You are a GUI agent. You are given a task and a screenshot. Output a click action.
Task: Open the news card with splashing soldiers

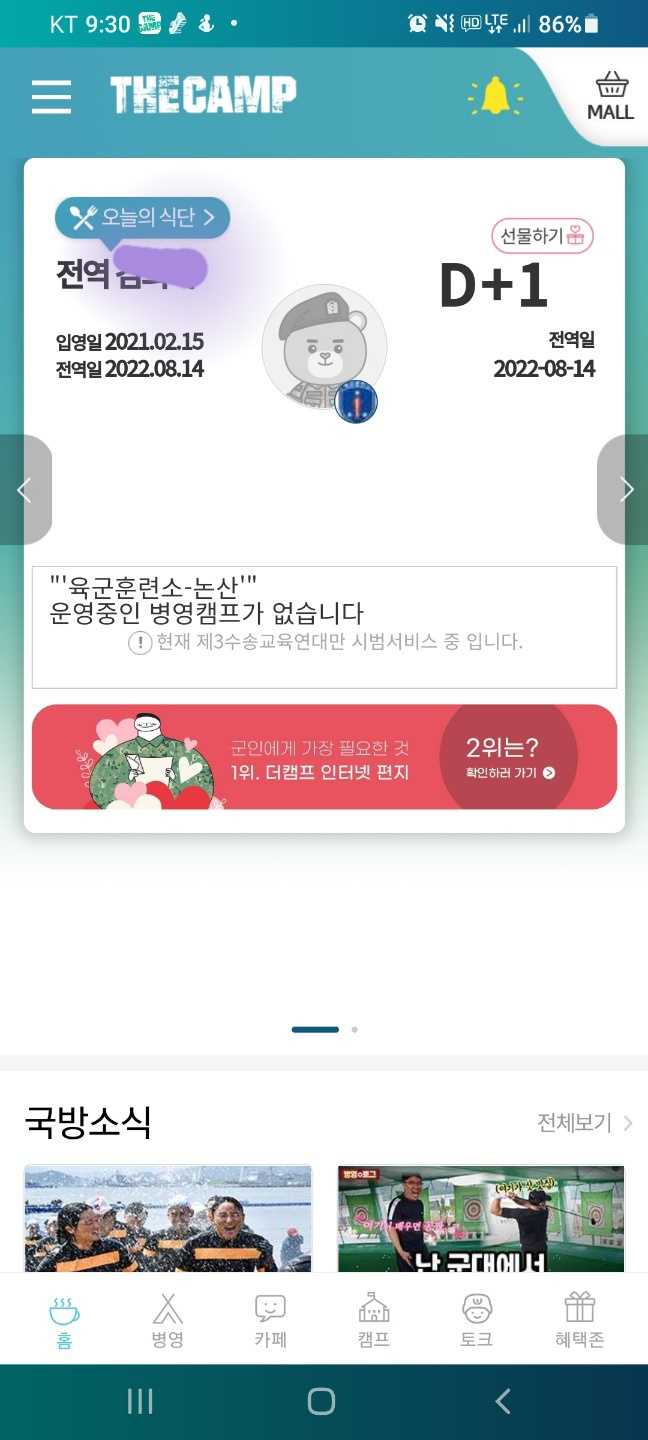click(x=168, y=1218)
